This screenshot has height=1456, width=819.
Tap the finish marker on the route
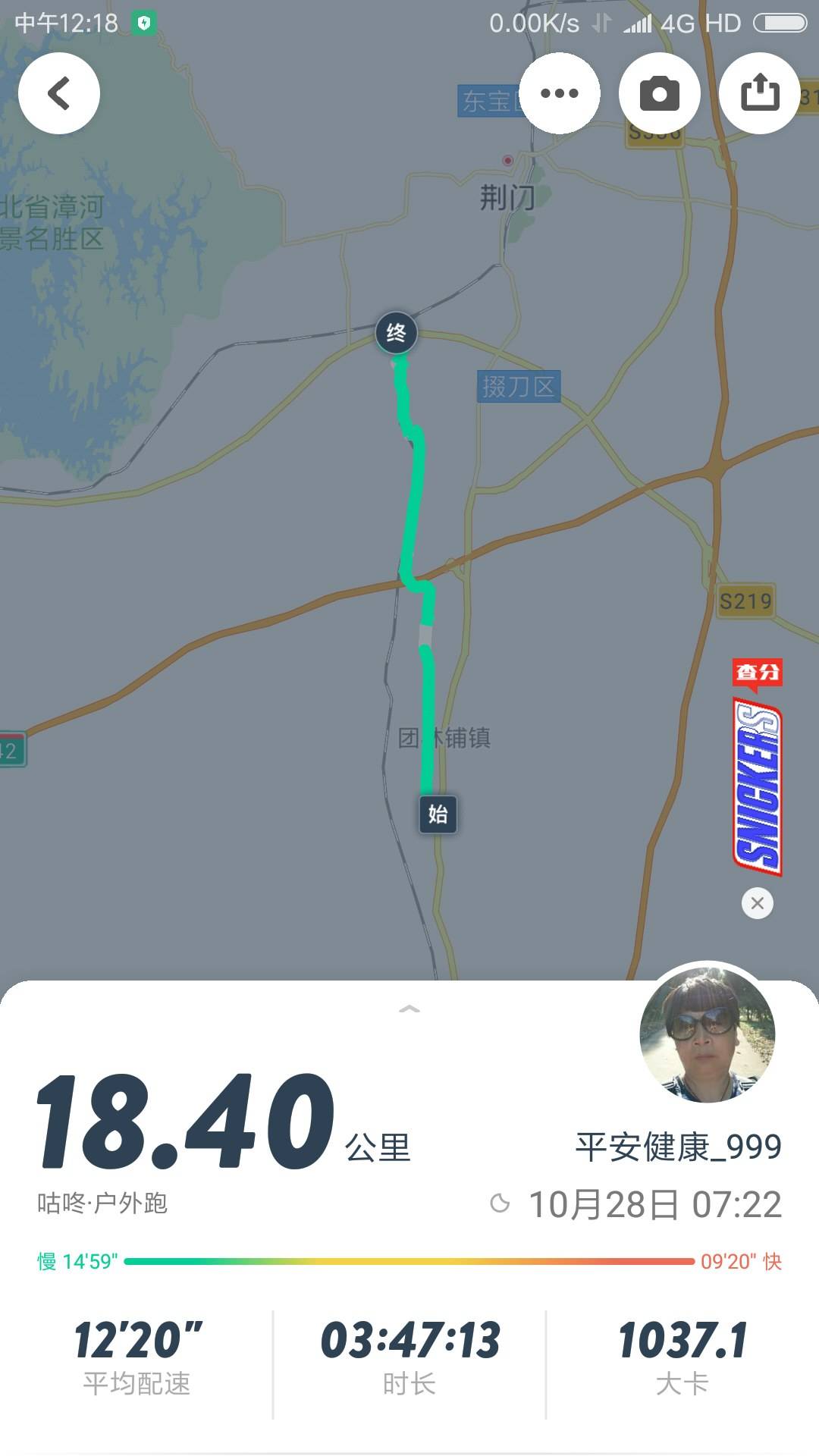click(x=396, y=332)
